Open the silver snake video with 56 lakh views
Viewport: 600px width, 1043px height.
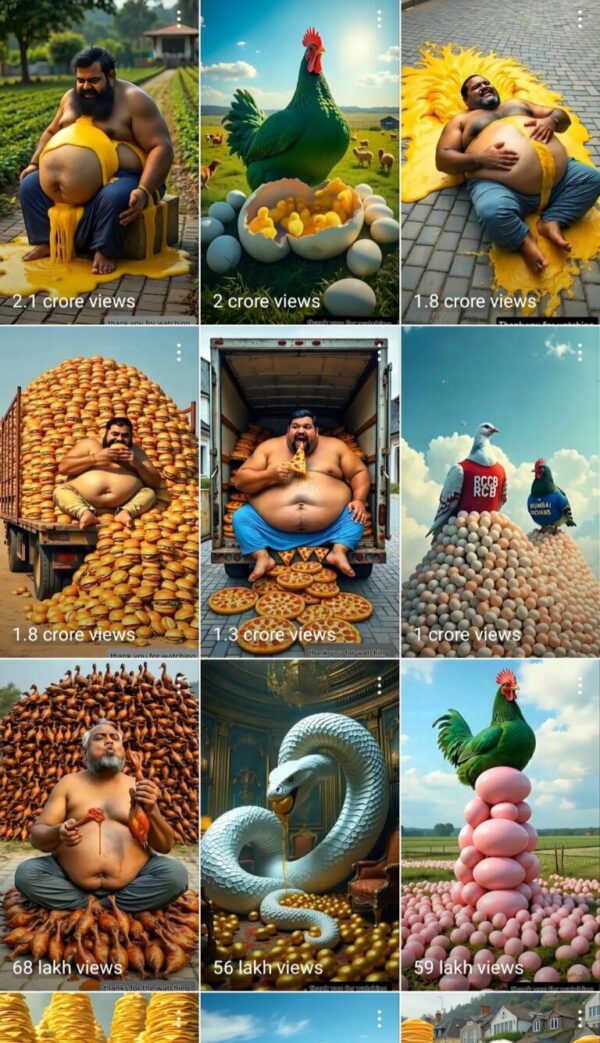299,825
